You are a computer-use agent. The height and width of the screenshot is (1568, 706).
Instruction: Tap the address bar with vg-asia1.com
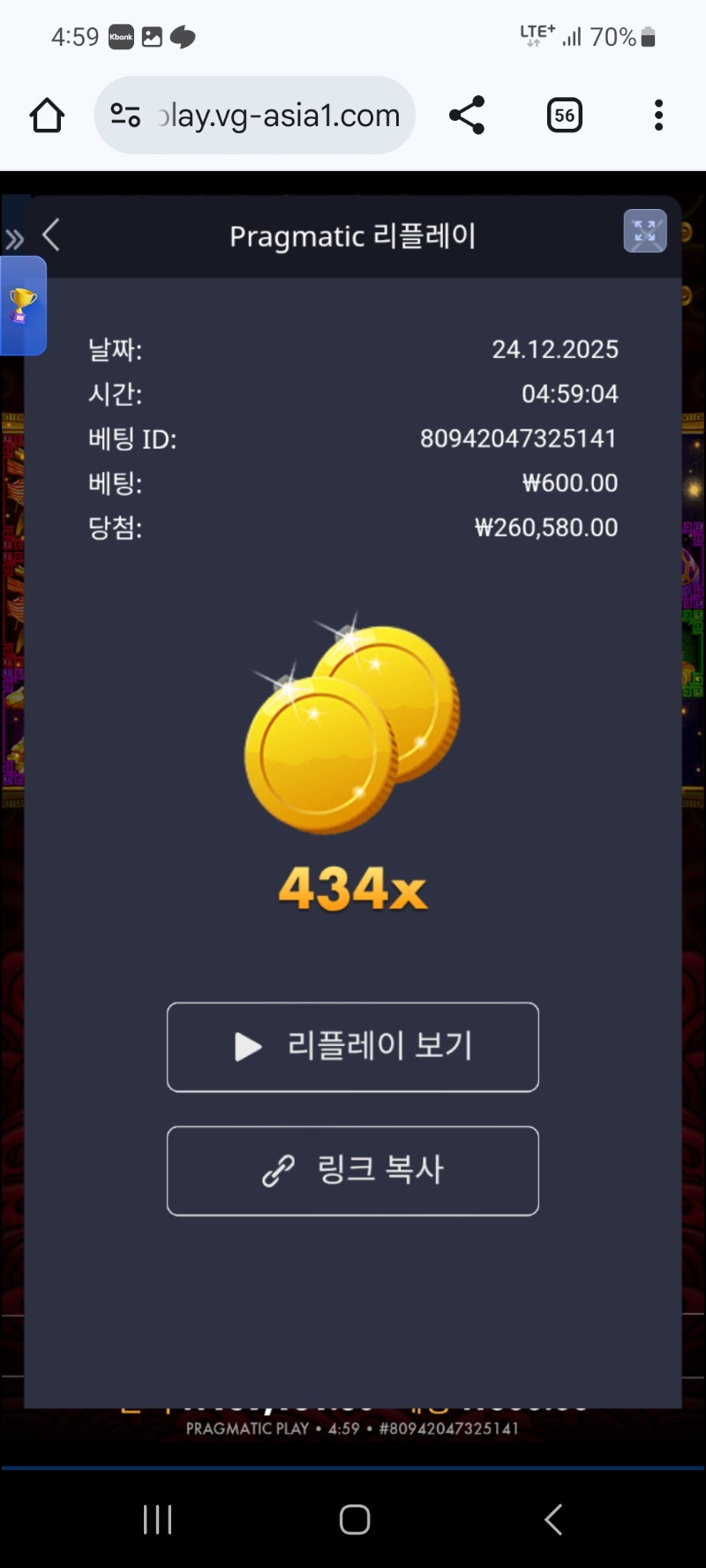click(256, 116)
